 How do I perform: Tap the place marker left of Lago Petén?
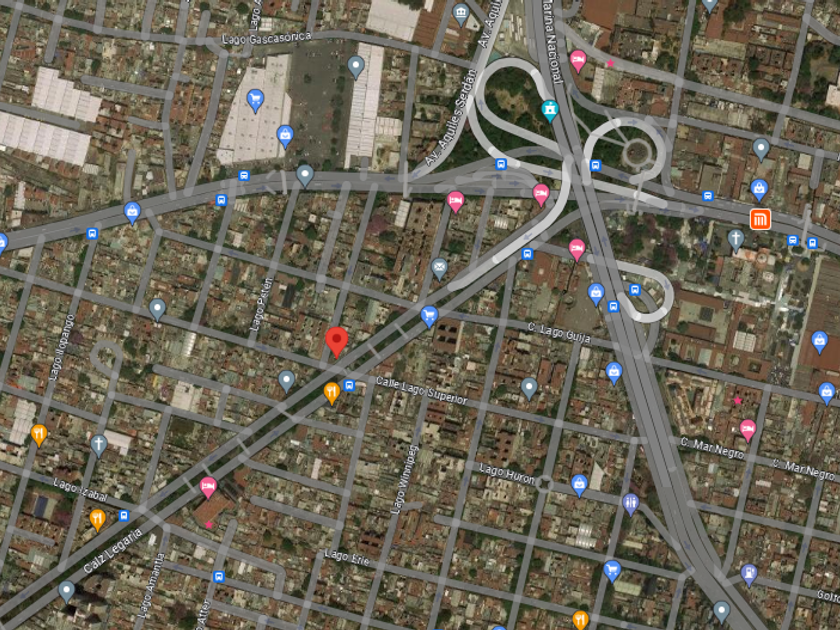click(157, 310)
